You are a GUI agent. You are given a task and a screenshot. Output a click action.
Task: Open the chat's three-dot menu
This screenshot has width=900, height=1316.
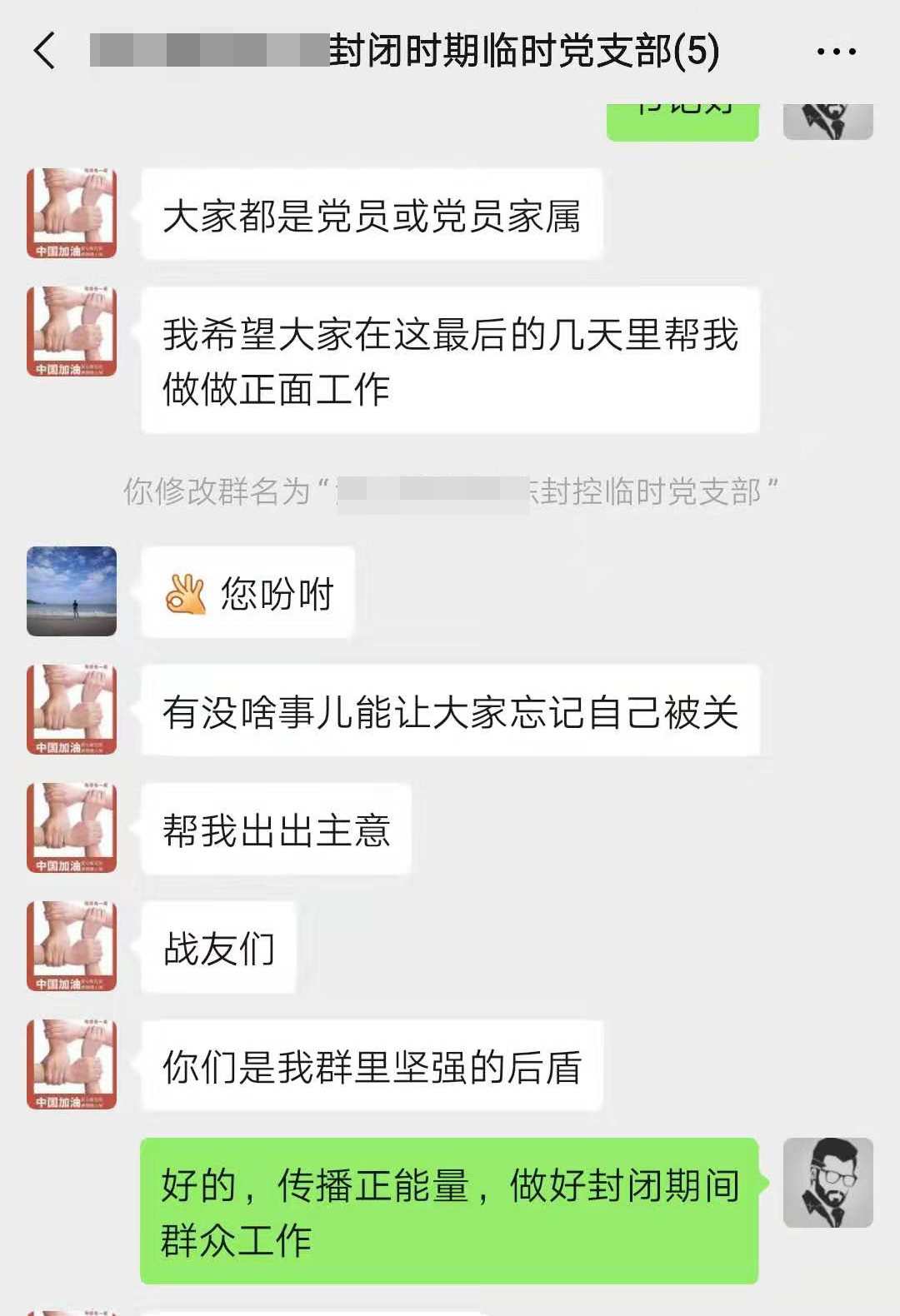[836, 52]
